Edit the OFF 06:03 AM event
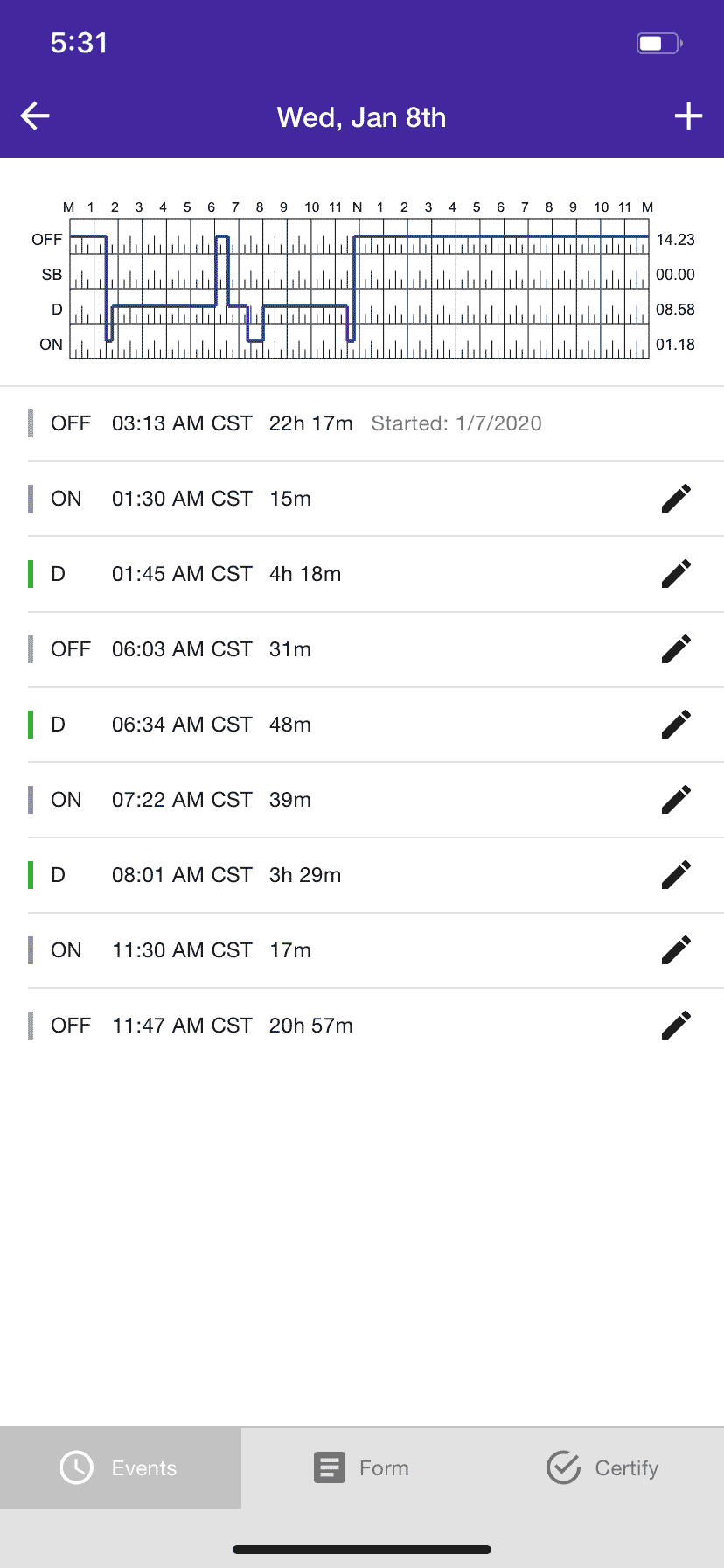The width and height of the screenshot is (724, 1568). [x=676, y=649]
